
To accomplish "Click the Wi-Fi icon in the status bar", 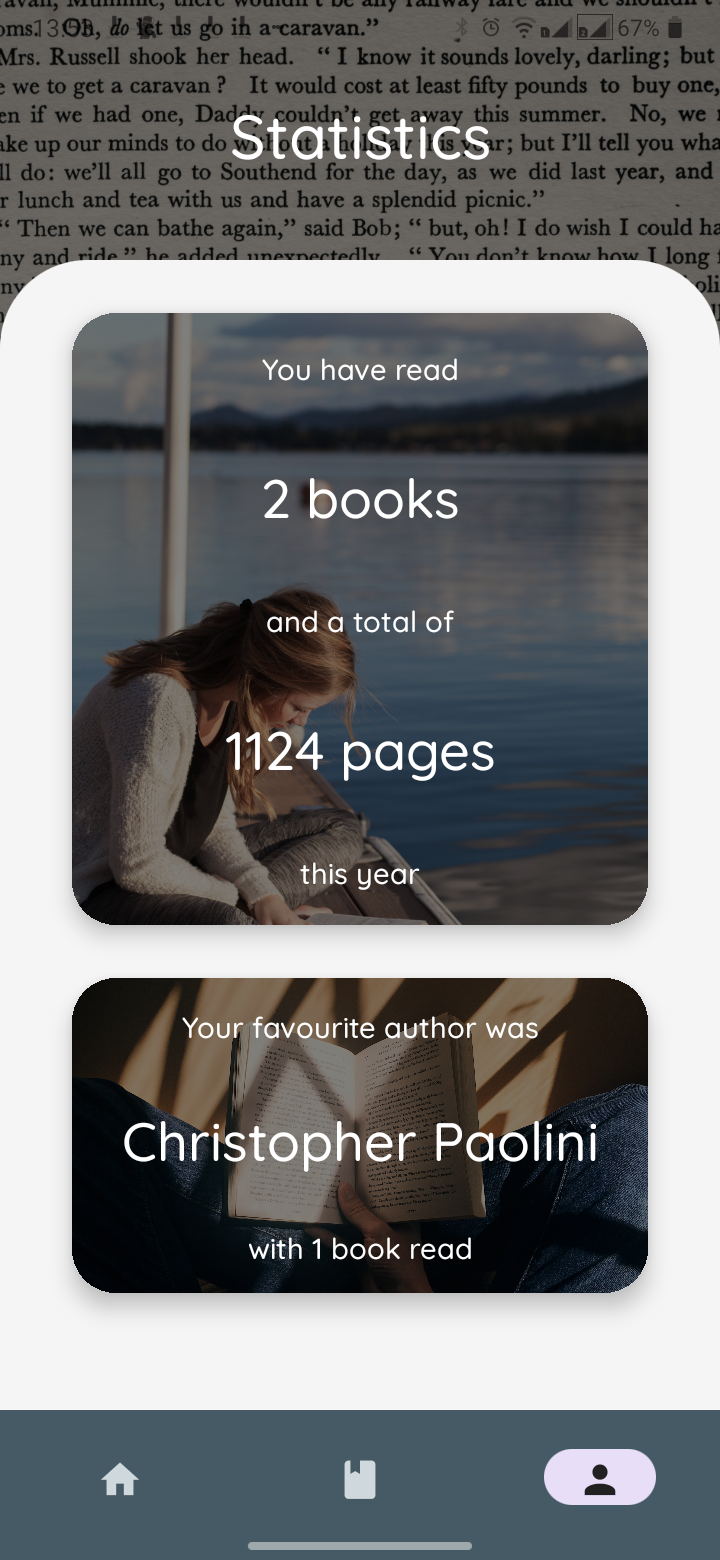I will pos(524,29).
